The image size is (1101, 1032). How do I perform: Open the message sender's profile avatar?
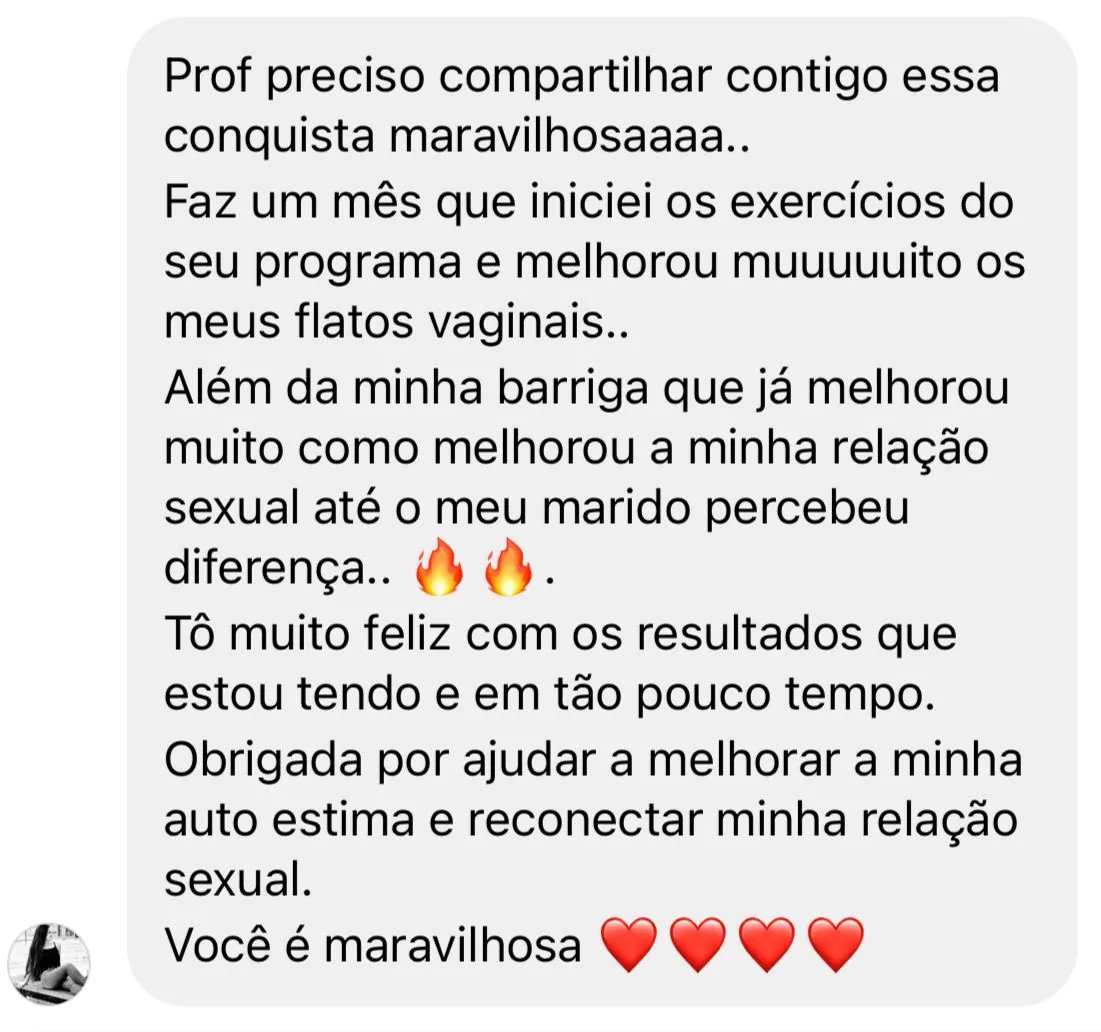click(48, 964)
